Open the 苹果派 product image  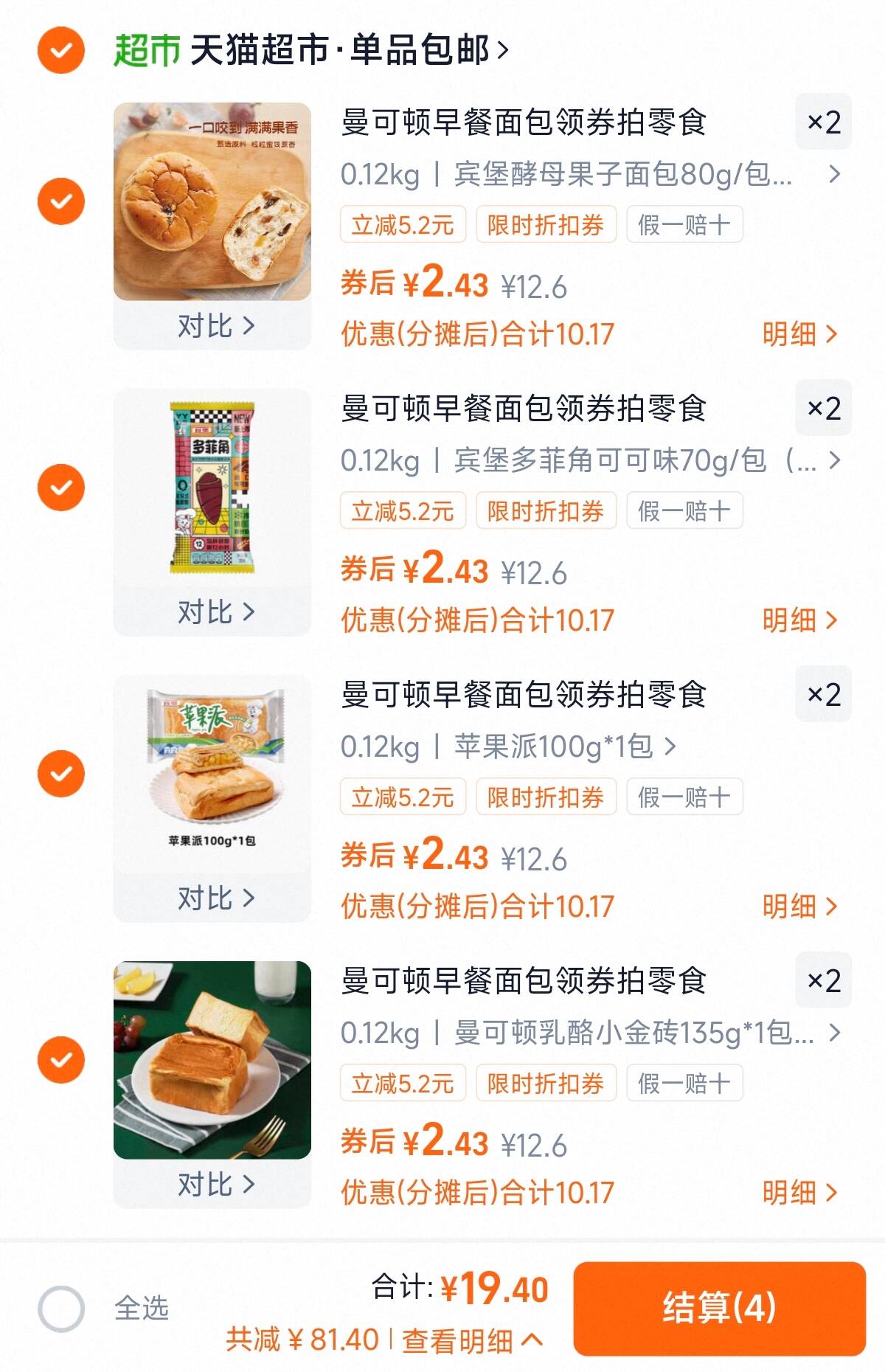pos(212,773)
